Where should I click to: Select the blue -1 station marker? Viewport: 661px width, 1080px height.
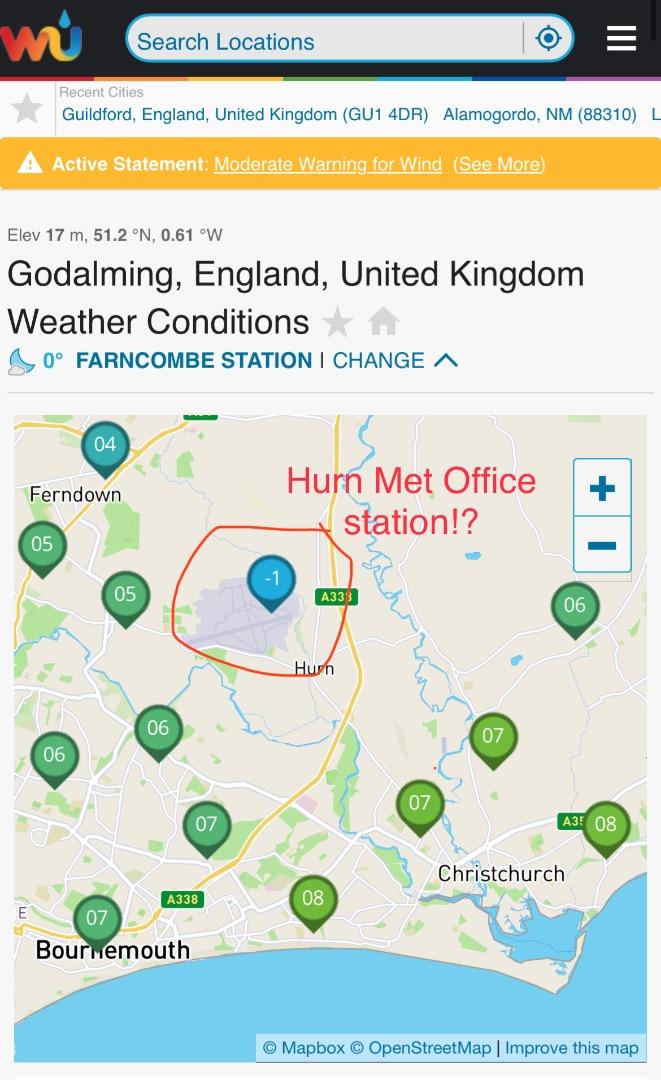[271, 583]
